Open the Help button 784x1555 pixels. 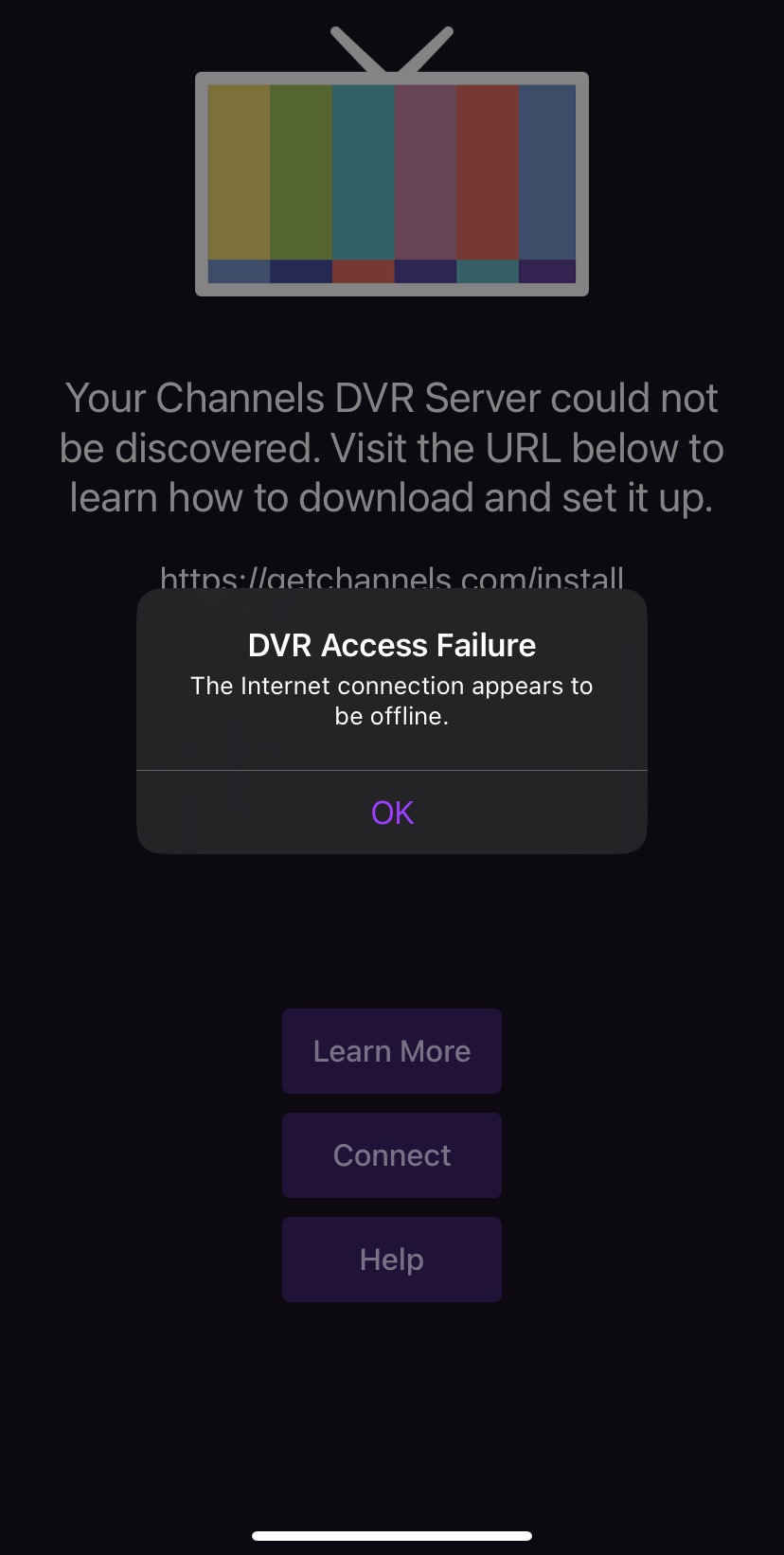392,1260
